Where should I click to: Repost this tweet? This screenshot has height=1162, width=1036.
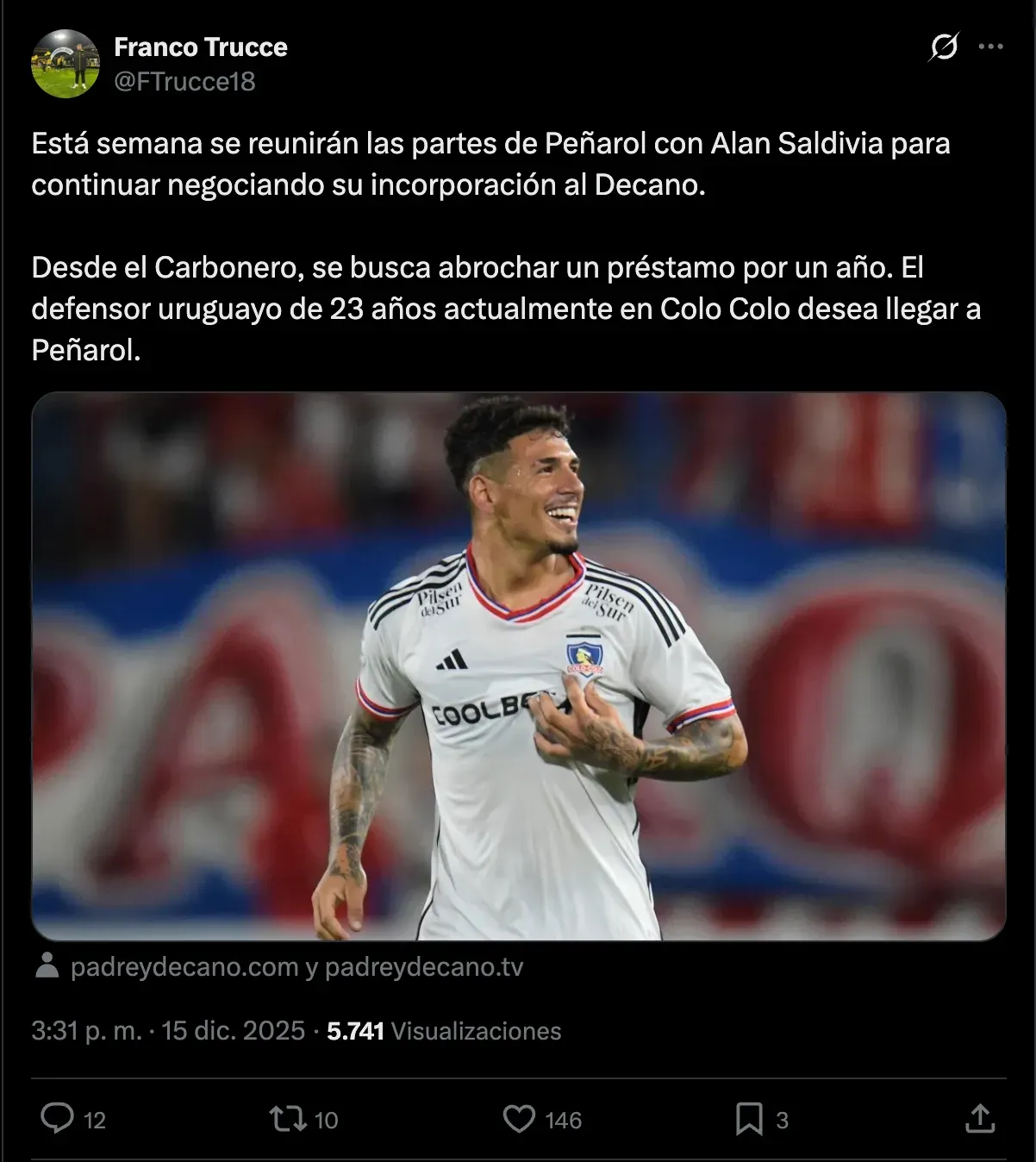(287, 1119)
